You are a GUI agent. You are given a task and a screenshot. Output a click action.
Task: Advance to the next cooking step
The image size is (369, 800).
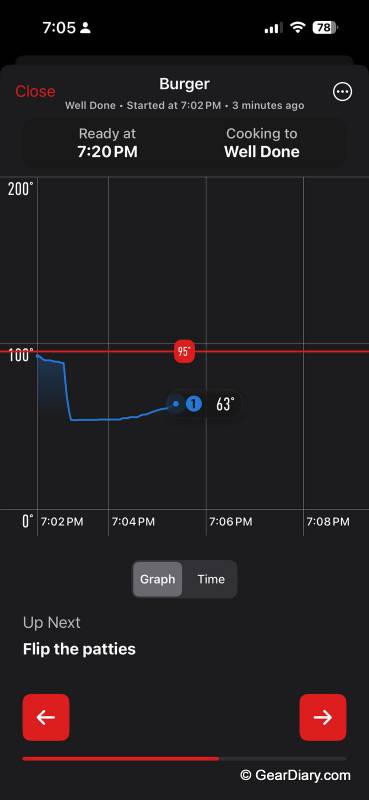coord(323,717)
